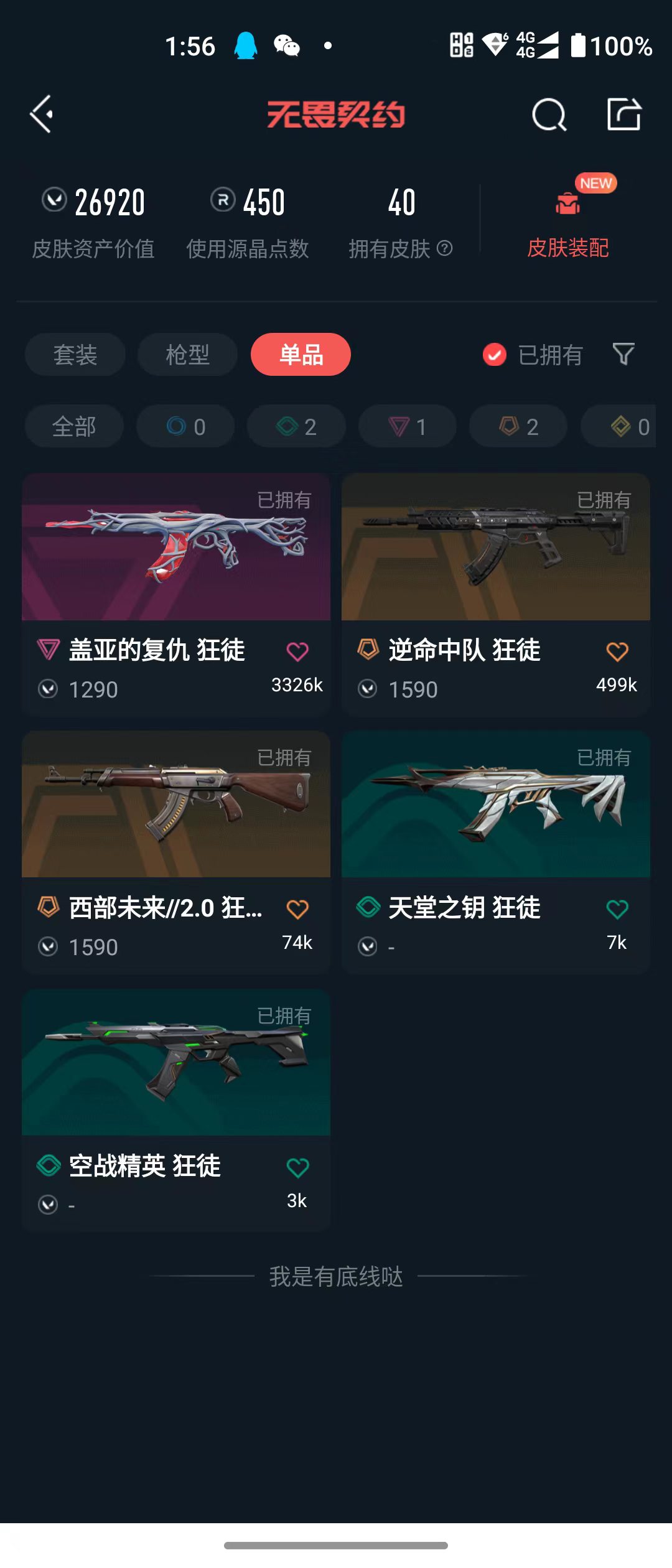Filter by the green diamond tier chip
The image size is (672, 1568).
coord(296,427)
